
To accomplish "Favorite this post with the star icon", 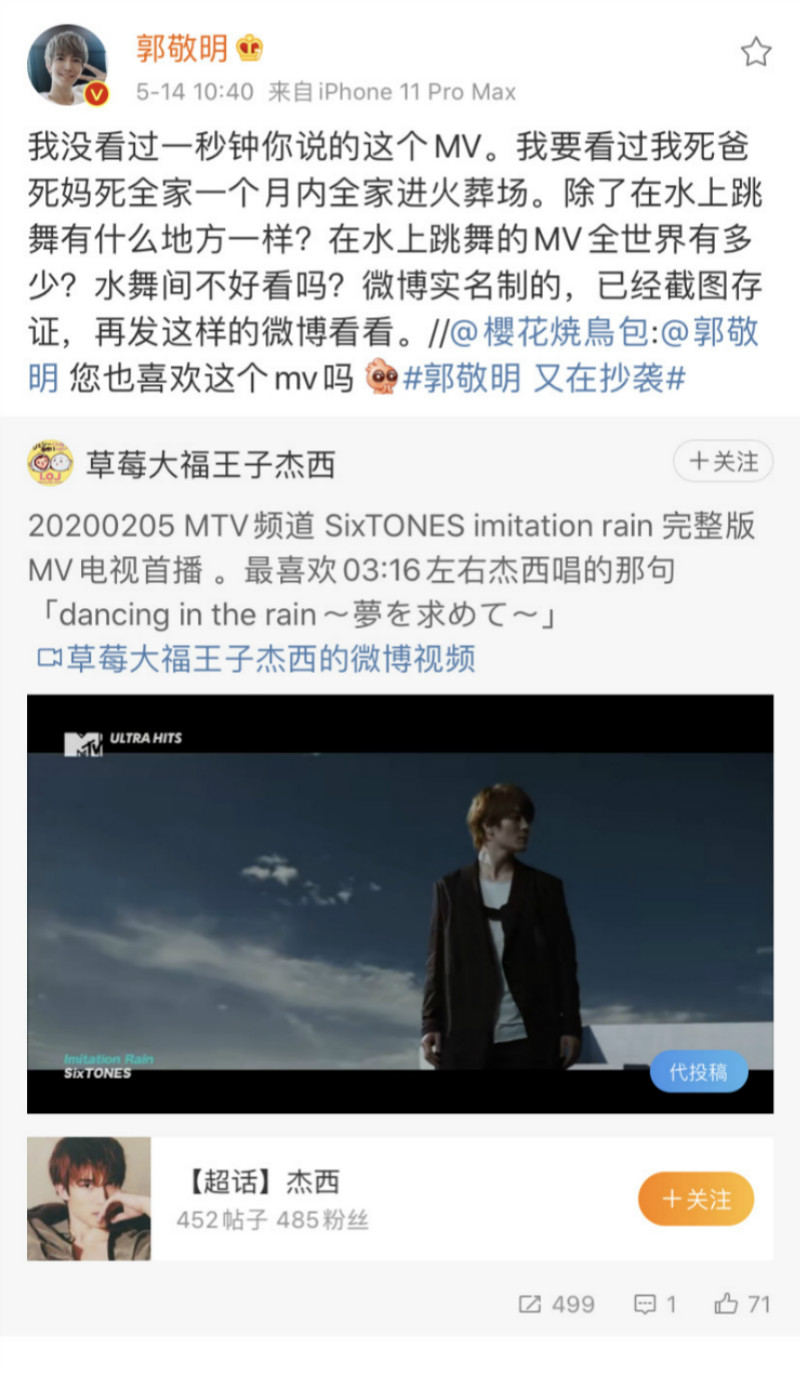I will click(x=756, y=52).
